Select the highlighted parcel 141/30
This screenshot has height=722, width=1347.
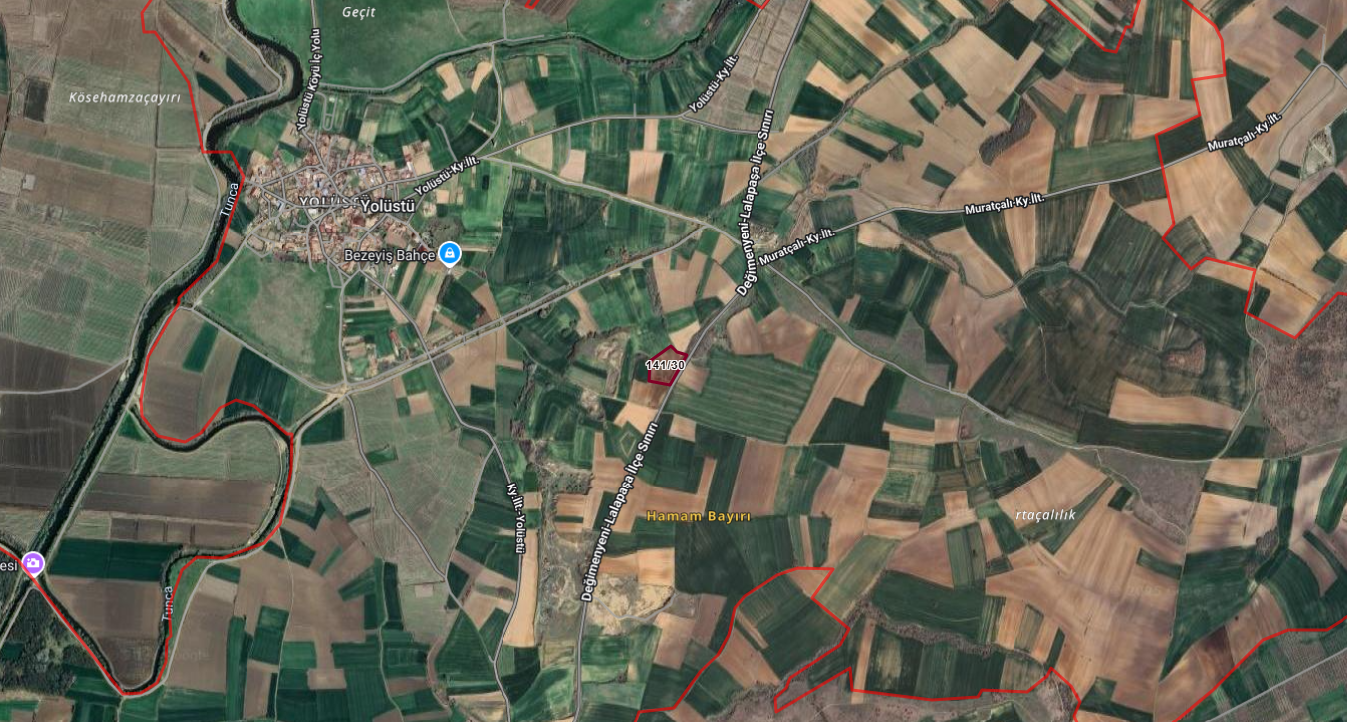pyautogui.click(x=665, y=366)
